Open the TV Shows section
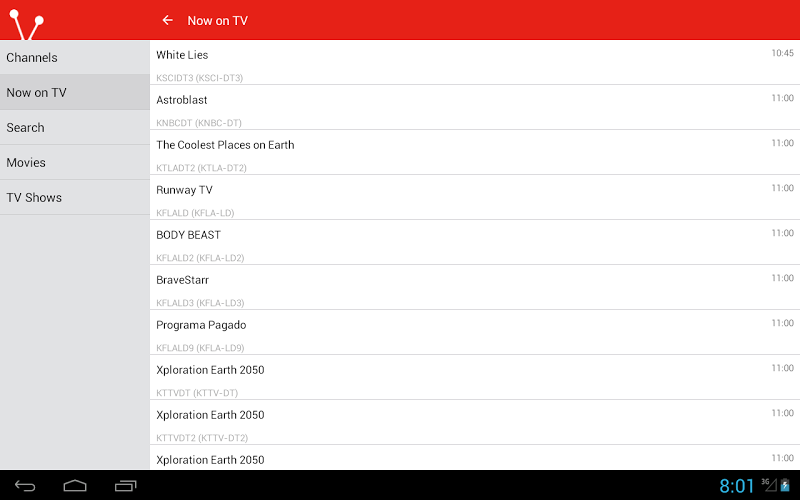 [74, 197]
